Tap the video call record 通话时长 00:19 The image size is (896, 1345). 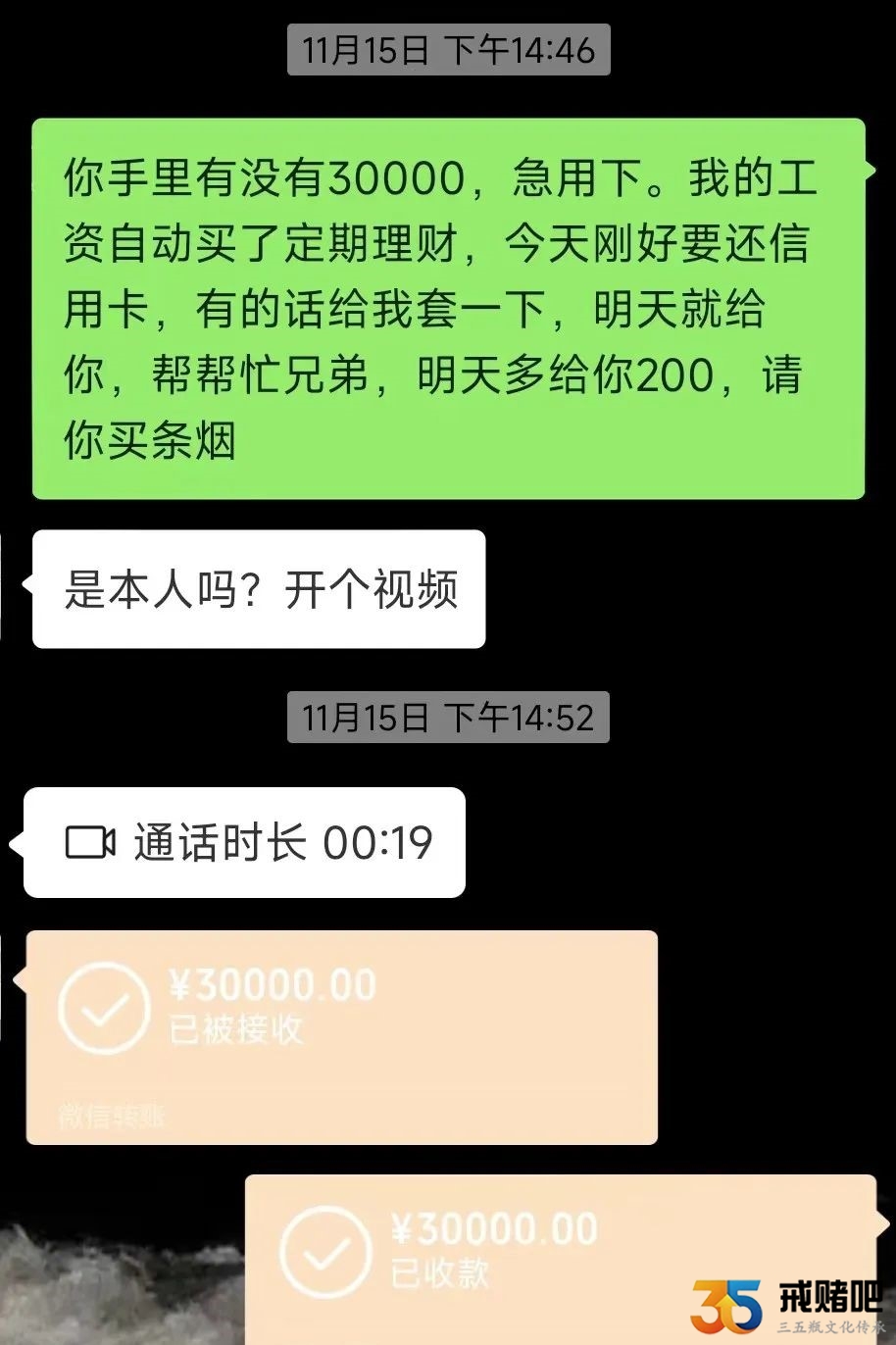click(x=245, y=842)
